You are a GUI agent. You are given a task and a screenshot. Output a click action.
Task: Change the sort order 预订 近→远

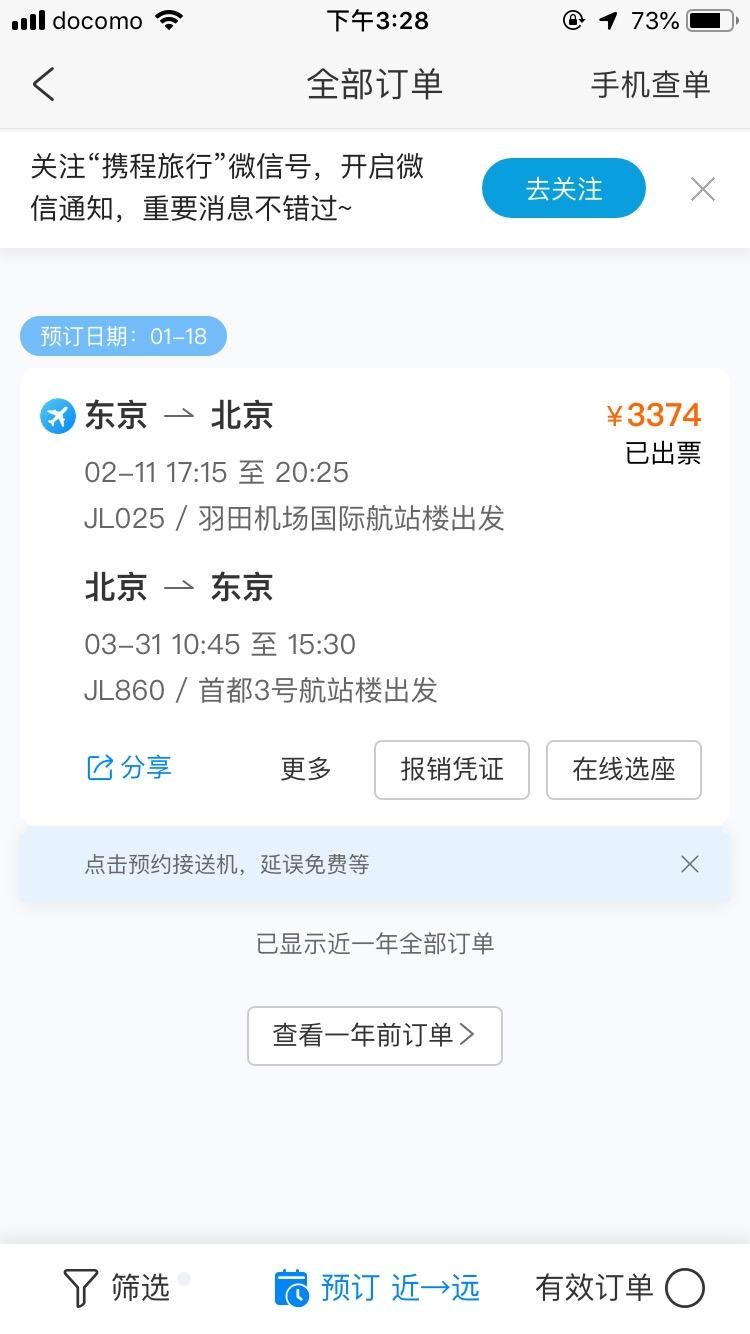point(377,1287)
